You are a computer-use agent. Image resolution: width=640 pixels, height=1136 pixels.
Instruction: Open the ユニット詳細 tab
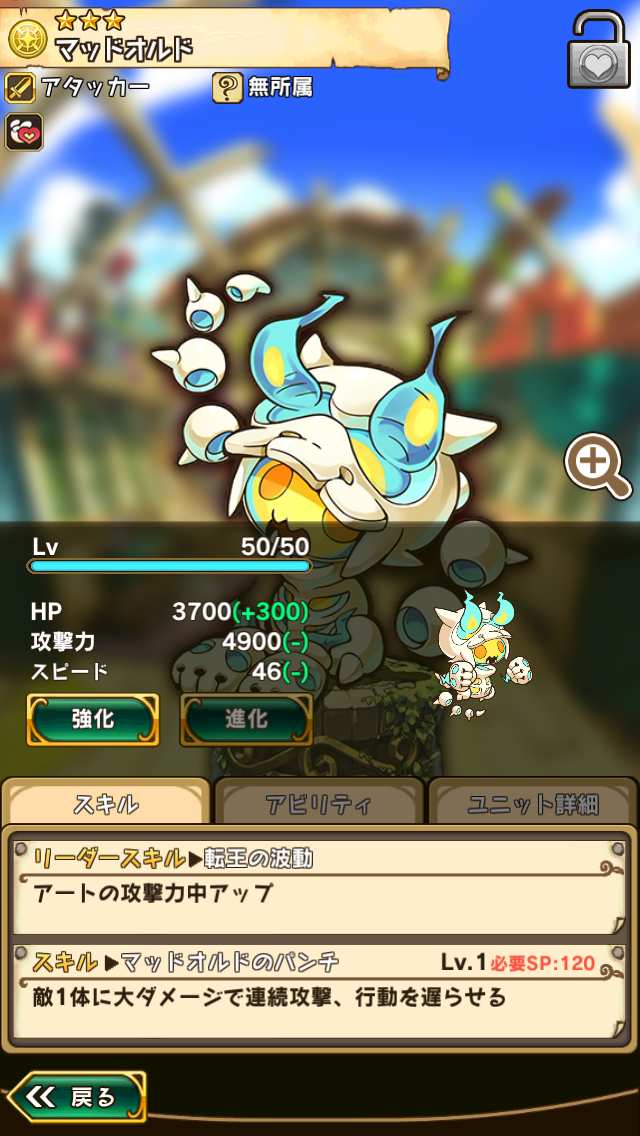(x=532, y=803)
